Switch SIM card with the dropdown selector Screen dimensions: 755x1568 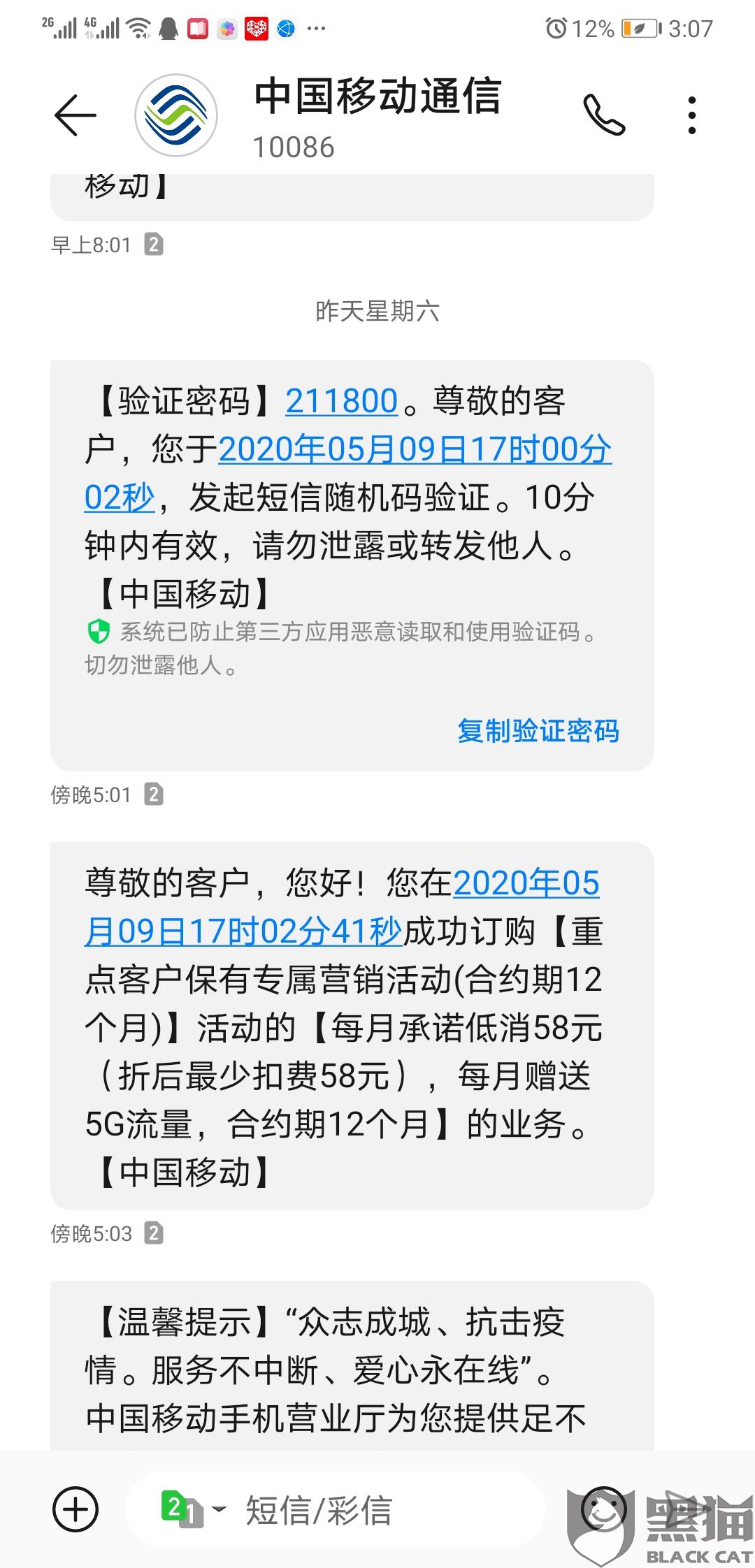point(194,1510)
